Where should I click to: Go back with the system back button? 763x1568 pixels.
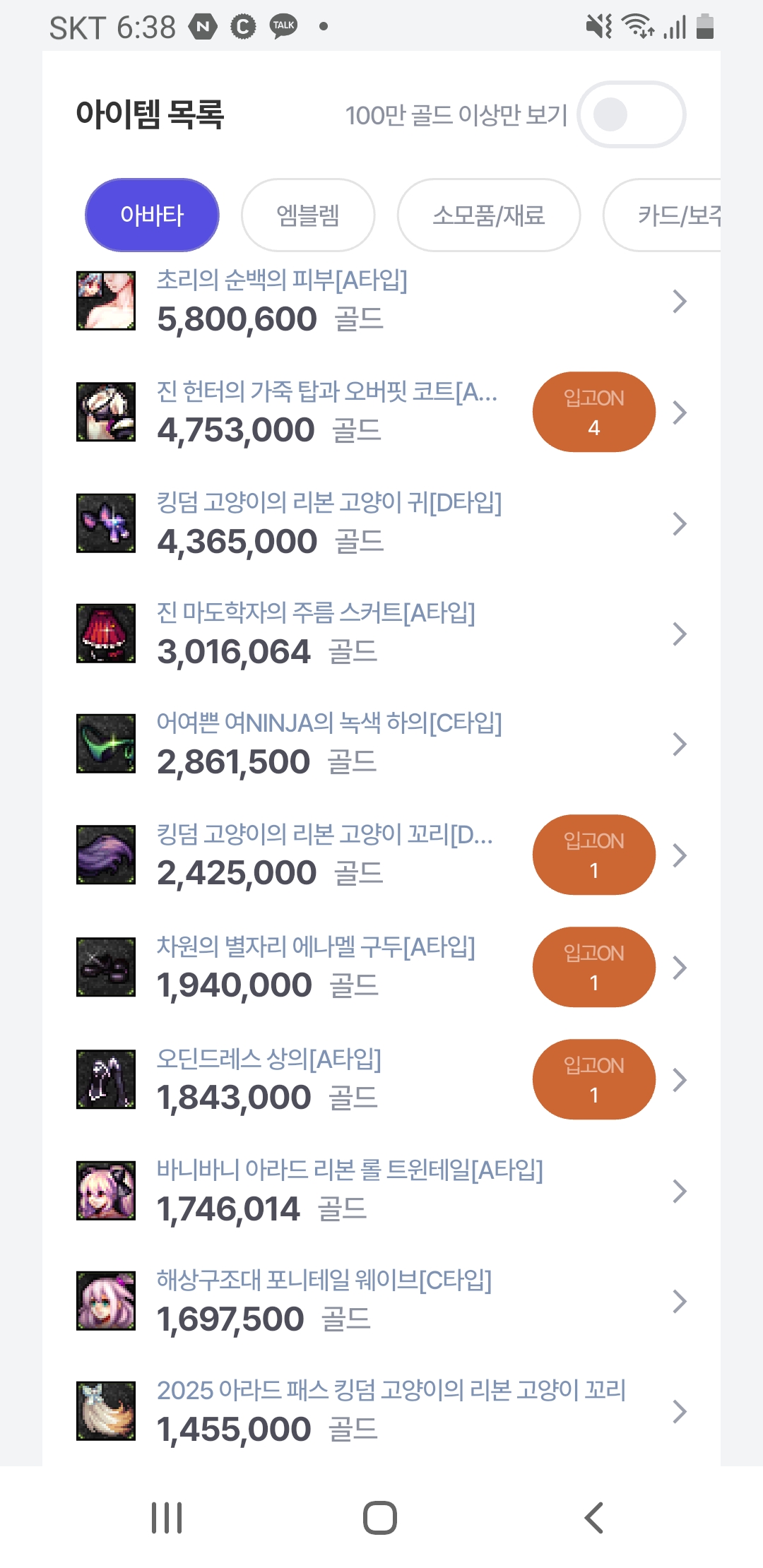tap(594, 1517)
